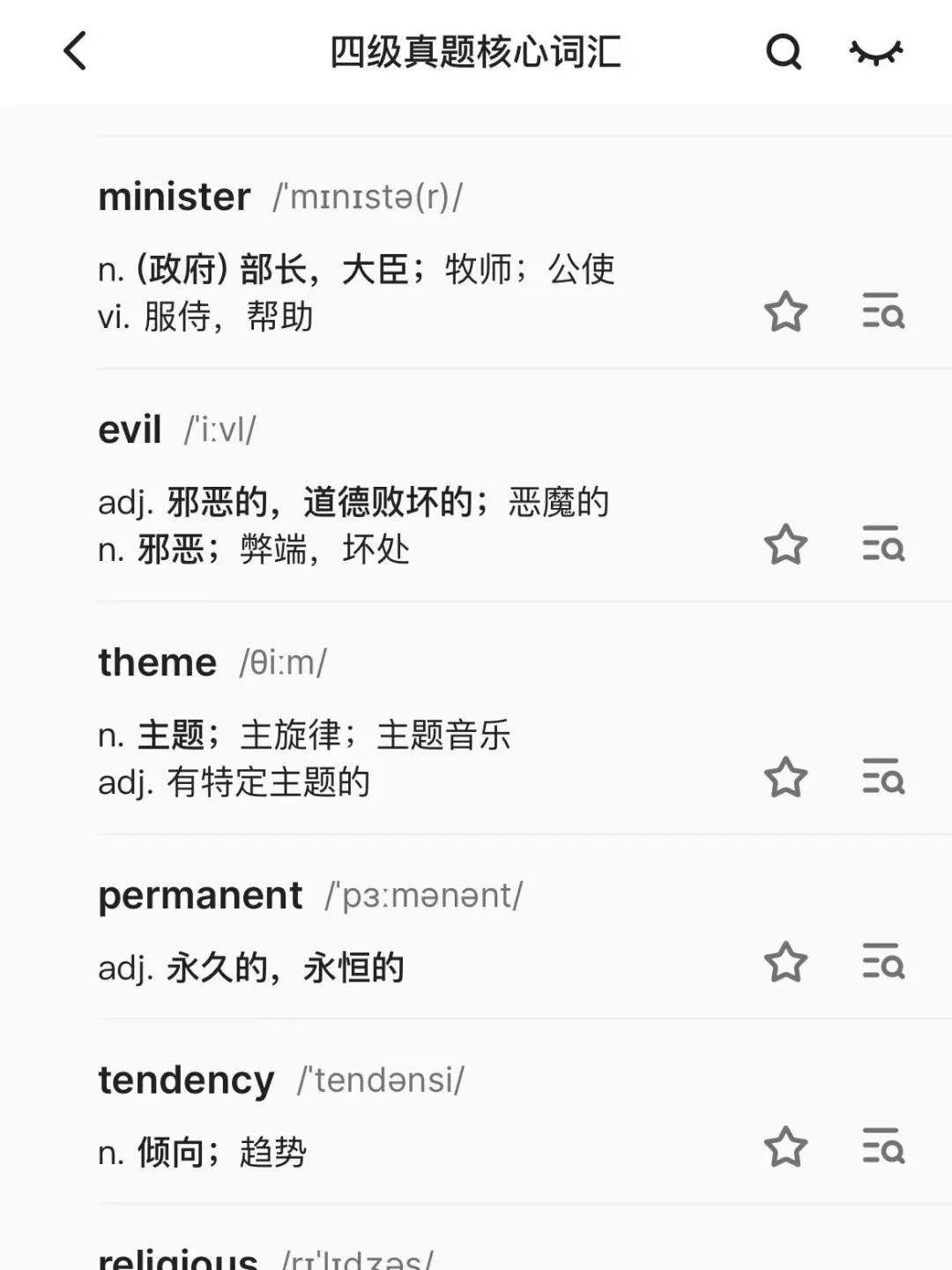This screenshot has height=1270, width=952.
Task: Toggle hiding word definitions with eye icon
Action: pyautogui.click(x=876, y=52)
